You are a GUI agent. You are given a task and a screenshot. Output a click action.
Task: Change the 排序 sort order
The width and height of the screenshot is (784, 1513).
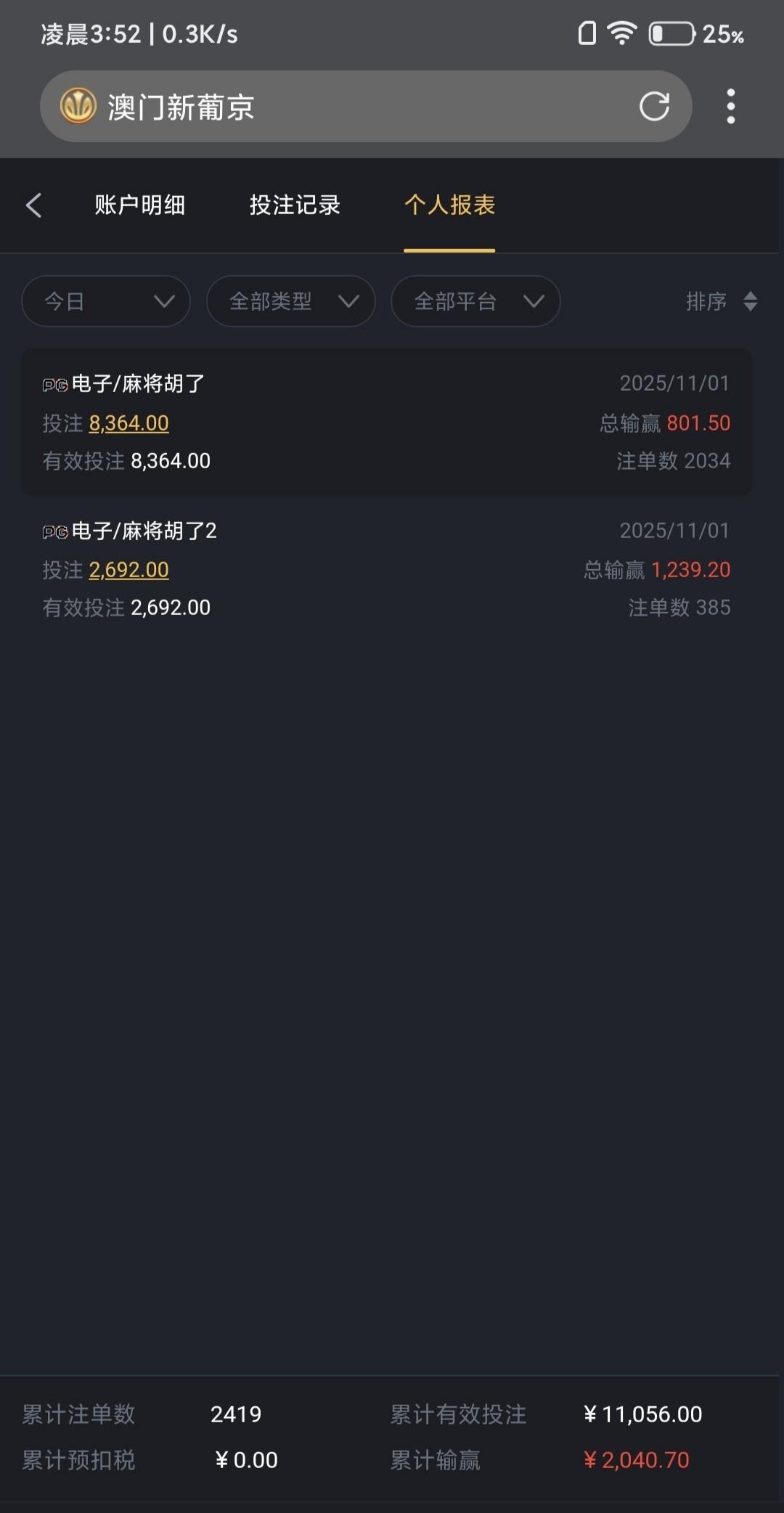[721, 301]
